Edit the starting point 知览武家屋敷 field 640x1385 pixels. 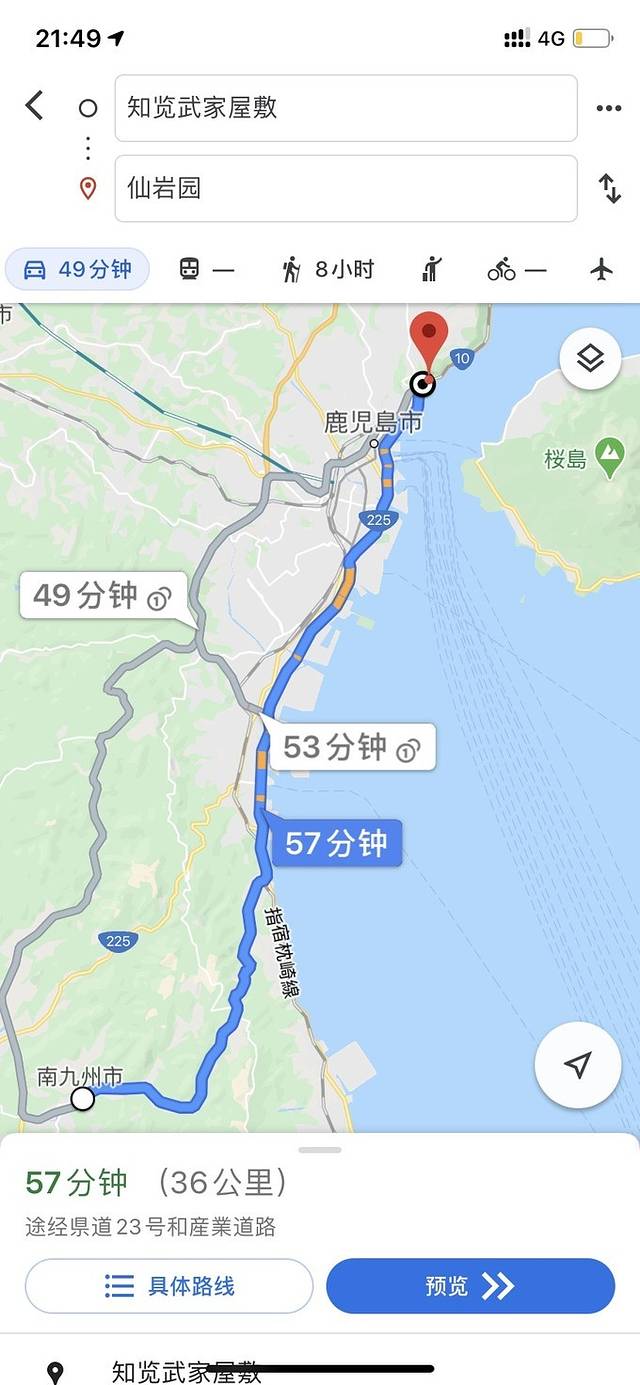pyautogui.click(x=346, y=108)
